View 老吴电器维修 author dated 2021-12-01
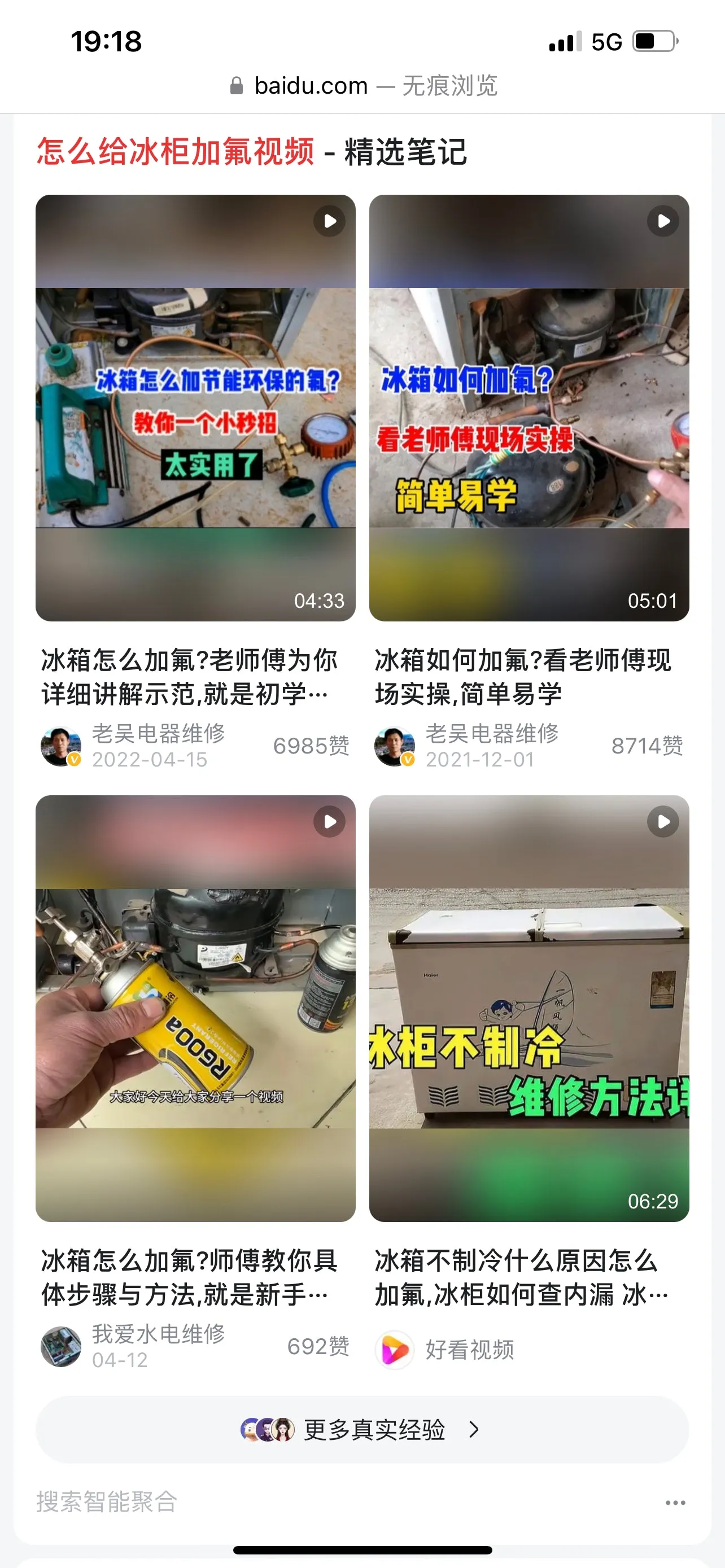Viewport: 725px width, 1568px height. coord(492,734)
